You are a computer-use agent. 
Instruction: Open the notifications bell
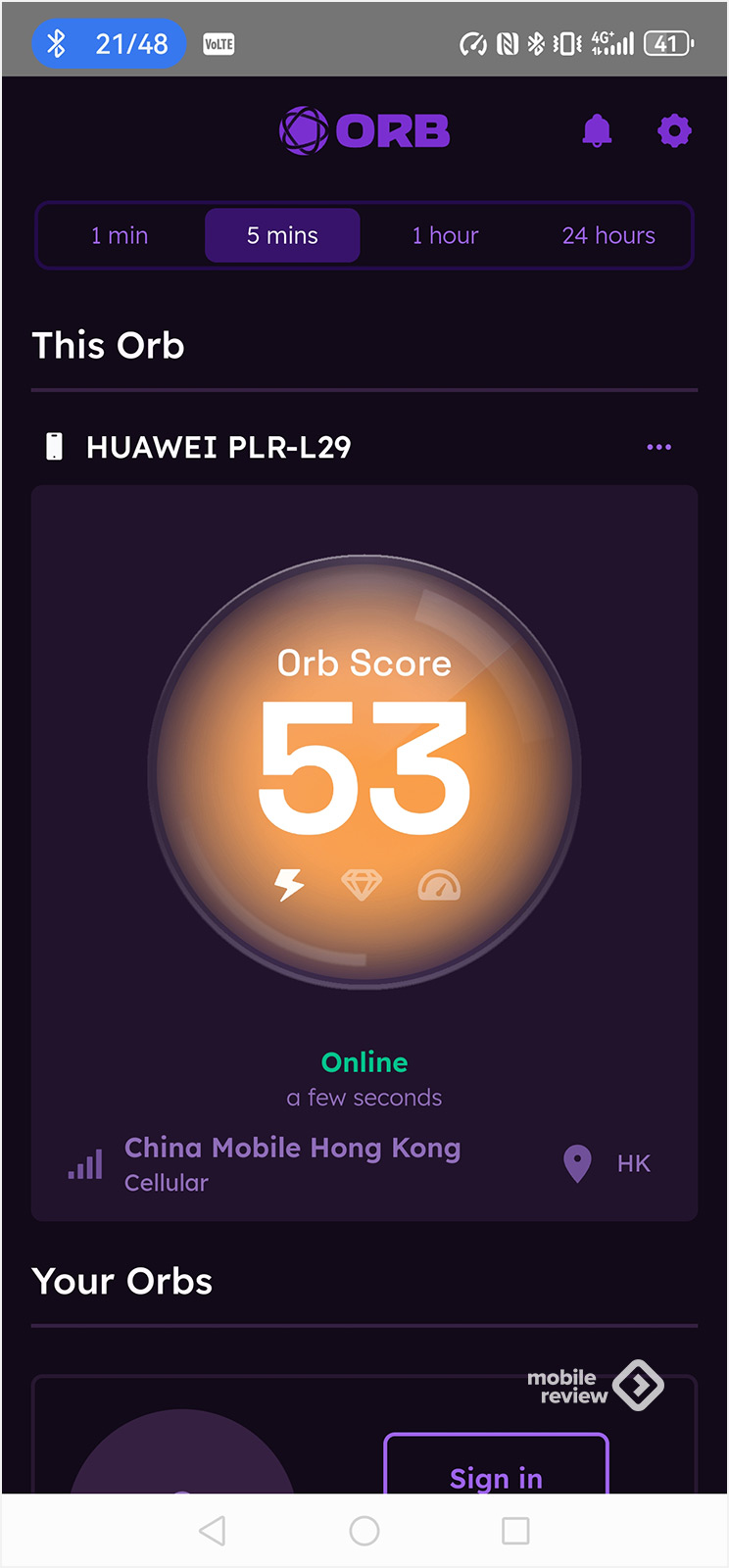click(x=597, y=130)
